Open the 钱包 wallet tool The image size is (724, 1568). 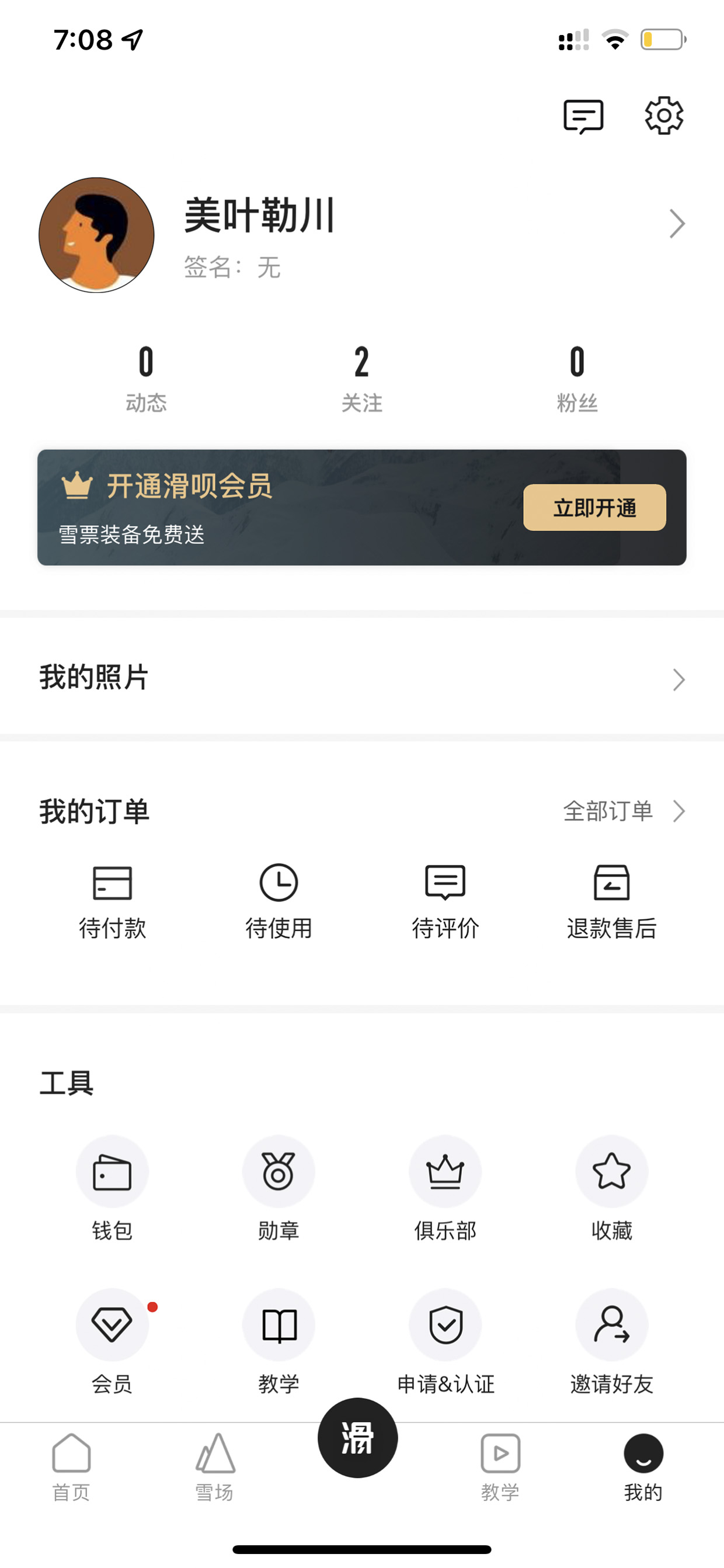112,1188
